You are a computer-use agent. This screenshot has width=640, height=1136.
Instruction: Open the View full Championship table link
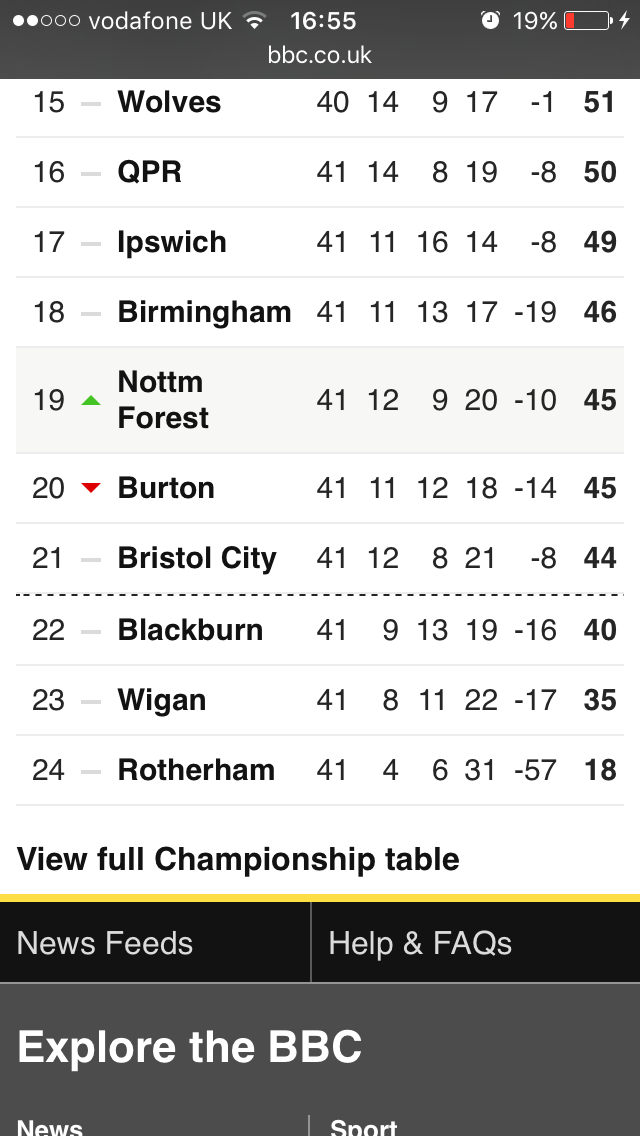(x=238, y=859)
